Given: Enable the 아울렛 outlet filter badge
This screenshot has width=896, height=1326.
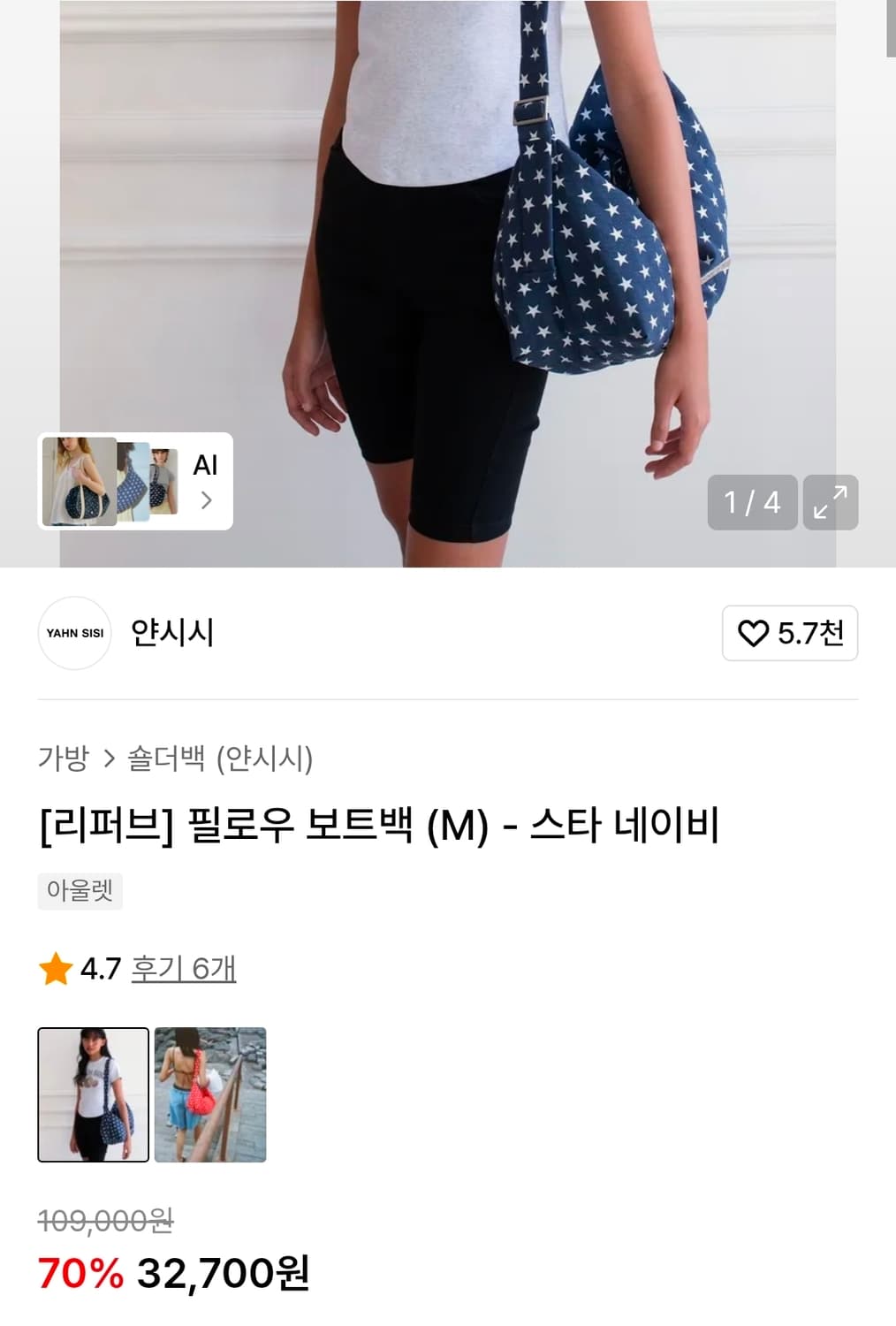Looking at the screenshot, I should pos(80,891).
